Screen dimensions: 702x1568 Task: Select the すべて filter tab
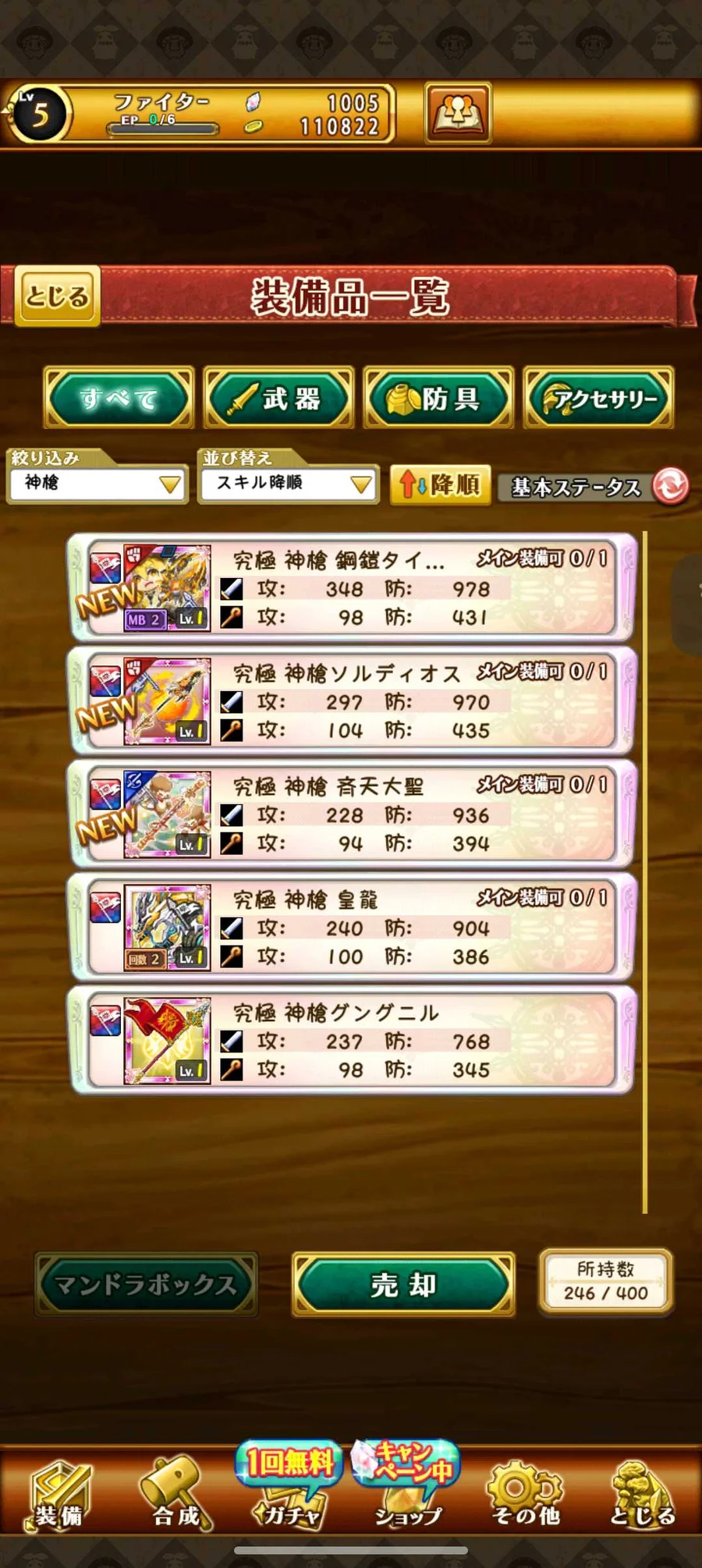119,399
